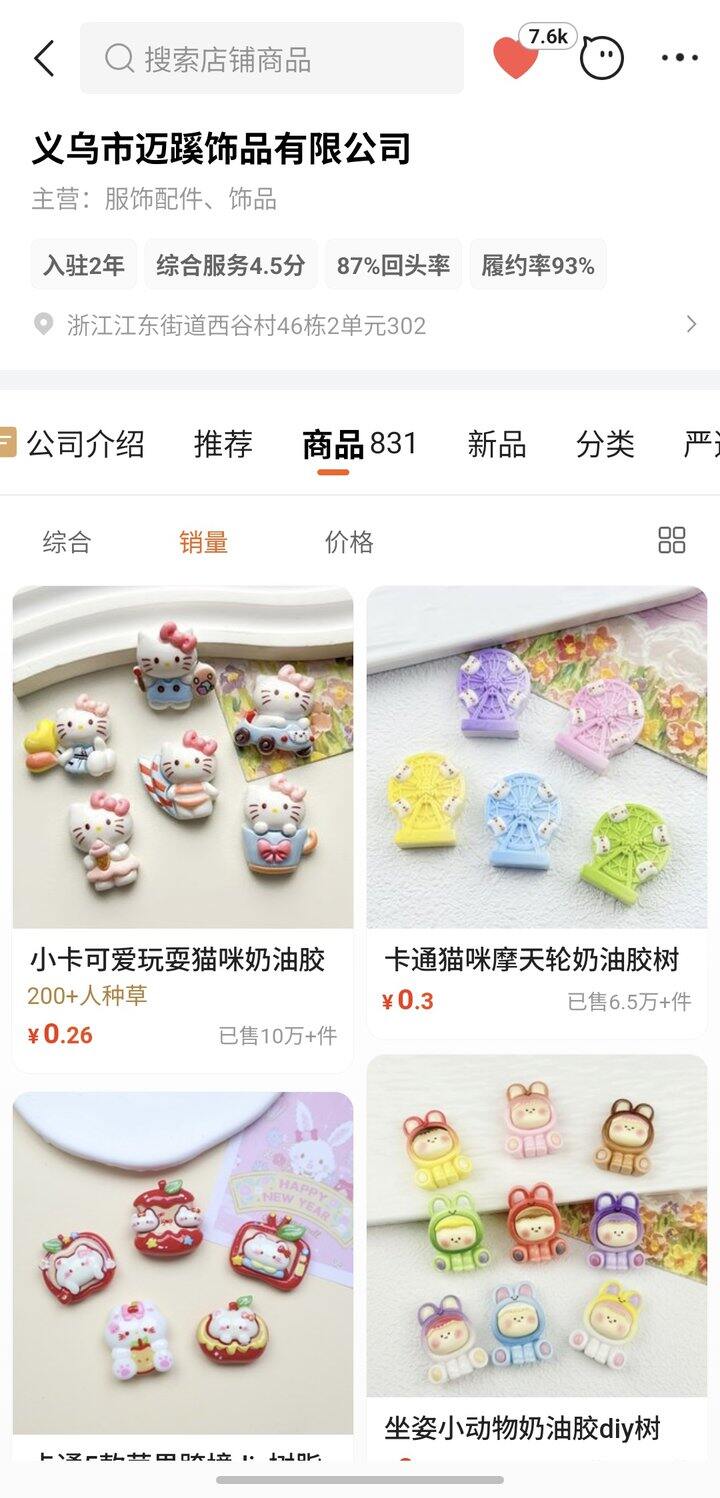Sort products by 价格
The width and height of the screenshot is (720, 1498).
click(350, 541)
